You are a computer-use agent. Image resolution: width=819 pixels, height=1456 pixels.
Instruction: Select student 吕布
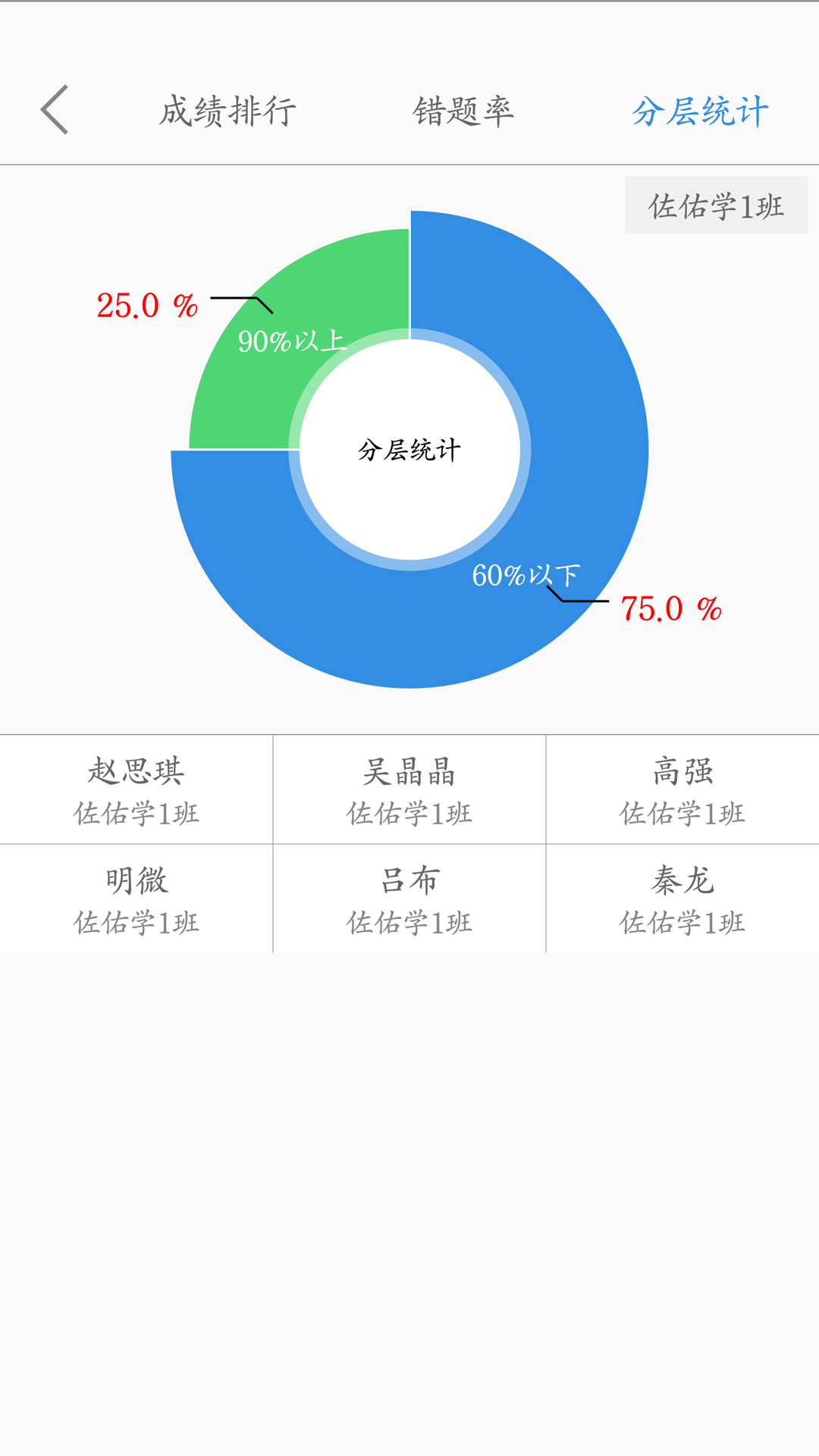pos(407,880)
